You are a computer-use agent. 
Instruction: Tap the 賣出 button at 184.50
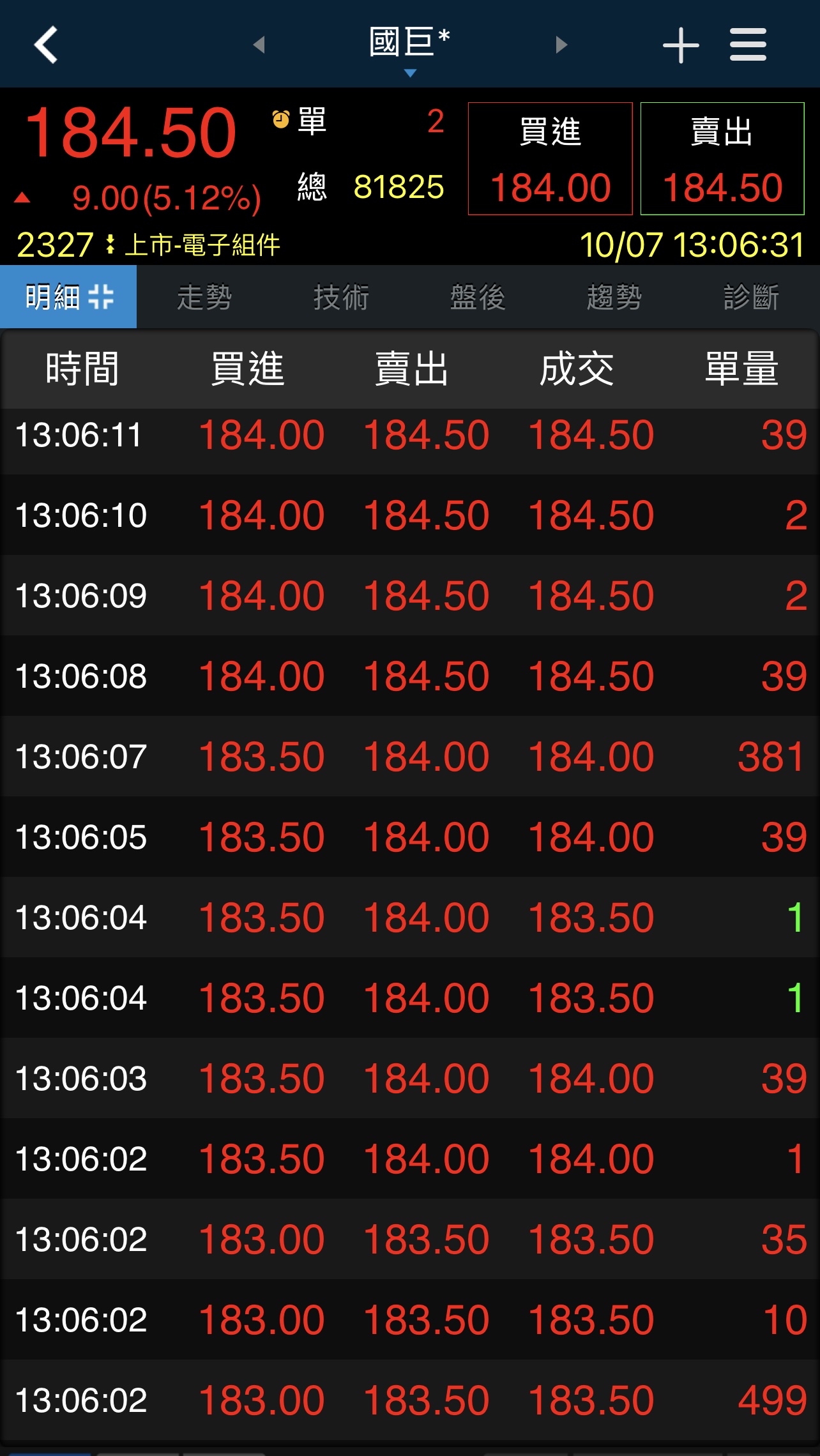pyautogui.click(x=722, y=158)
